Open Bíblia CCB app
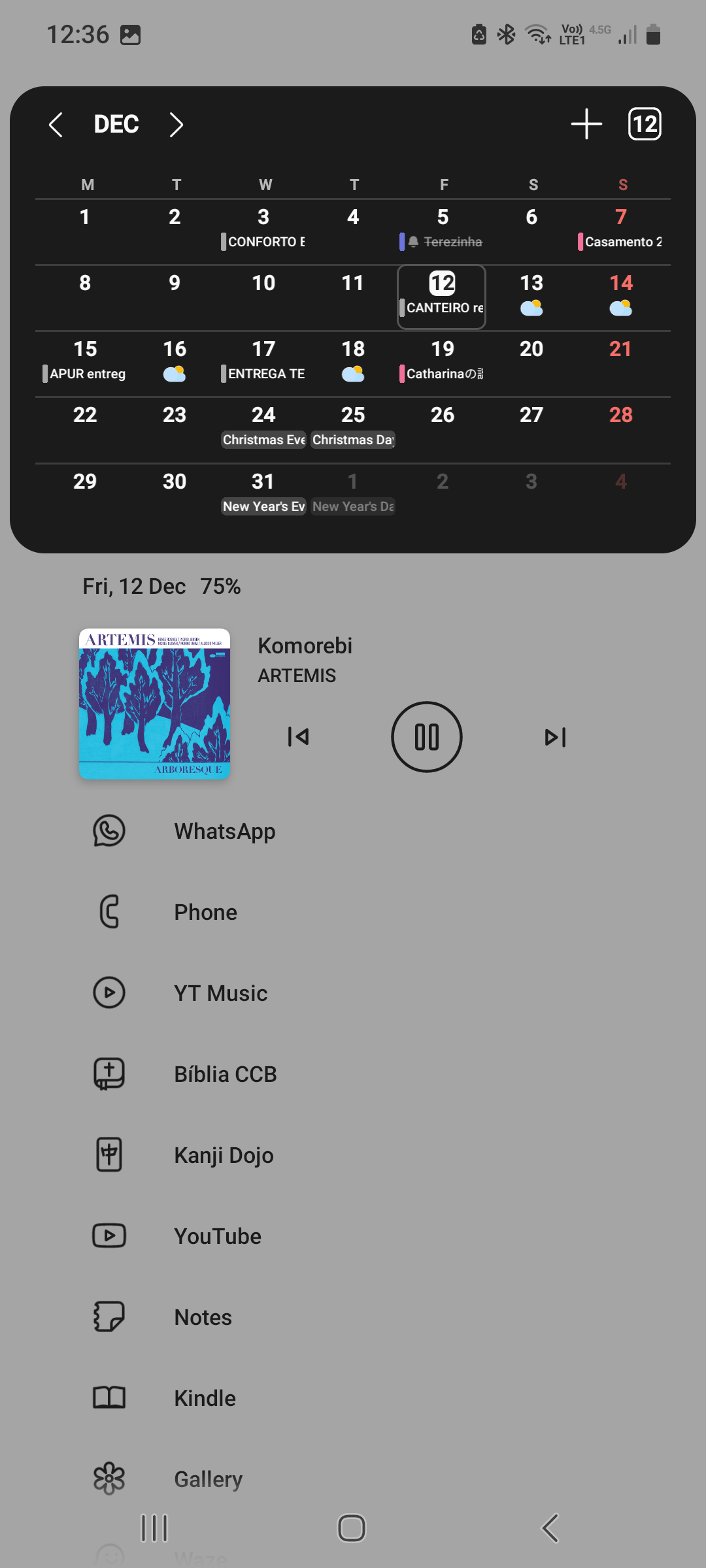This screenshot has width=706, height=1568. (x=225, y=1074)
